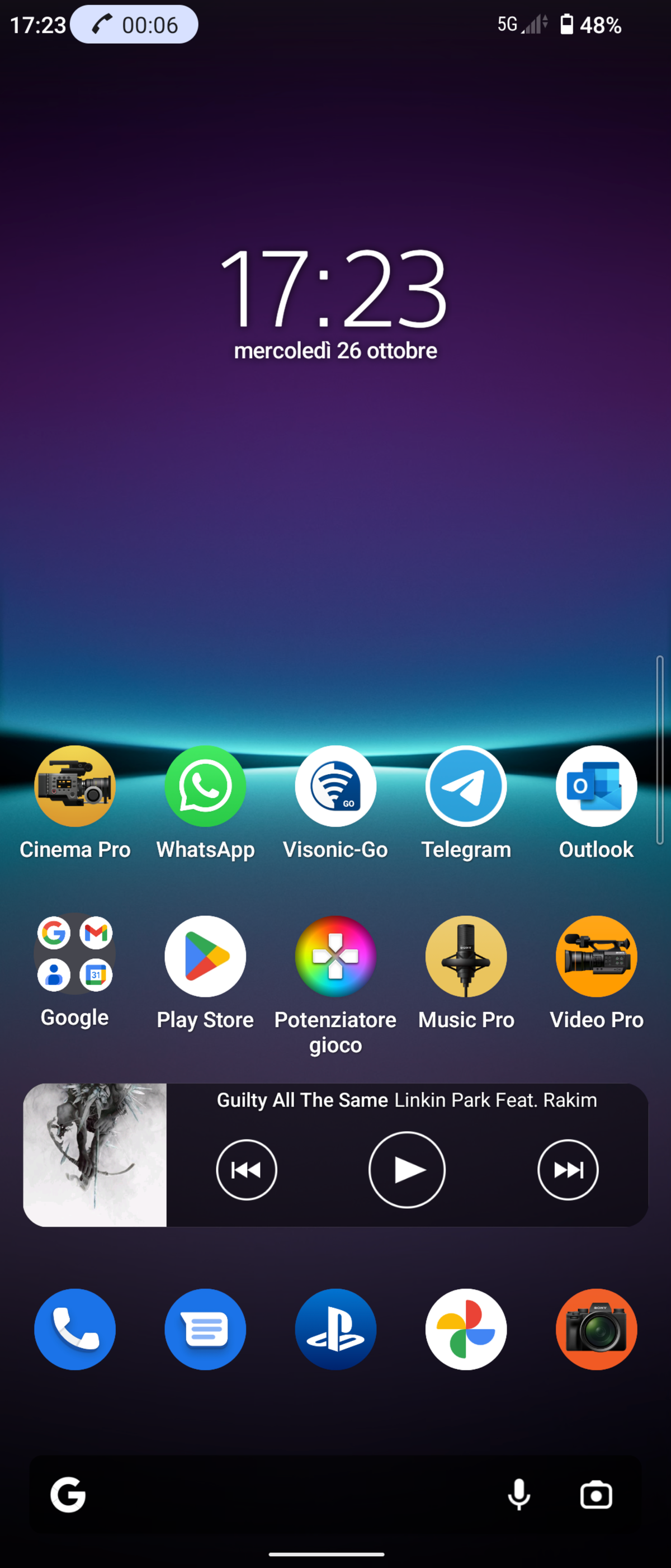Open Visonic-Go app

tap(335, 787)
